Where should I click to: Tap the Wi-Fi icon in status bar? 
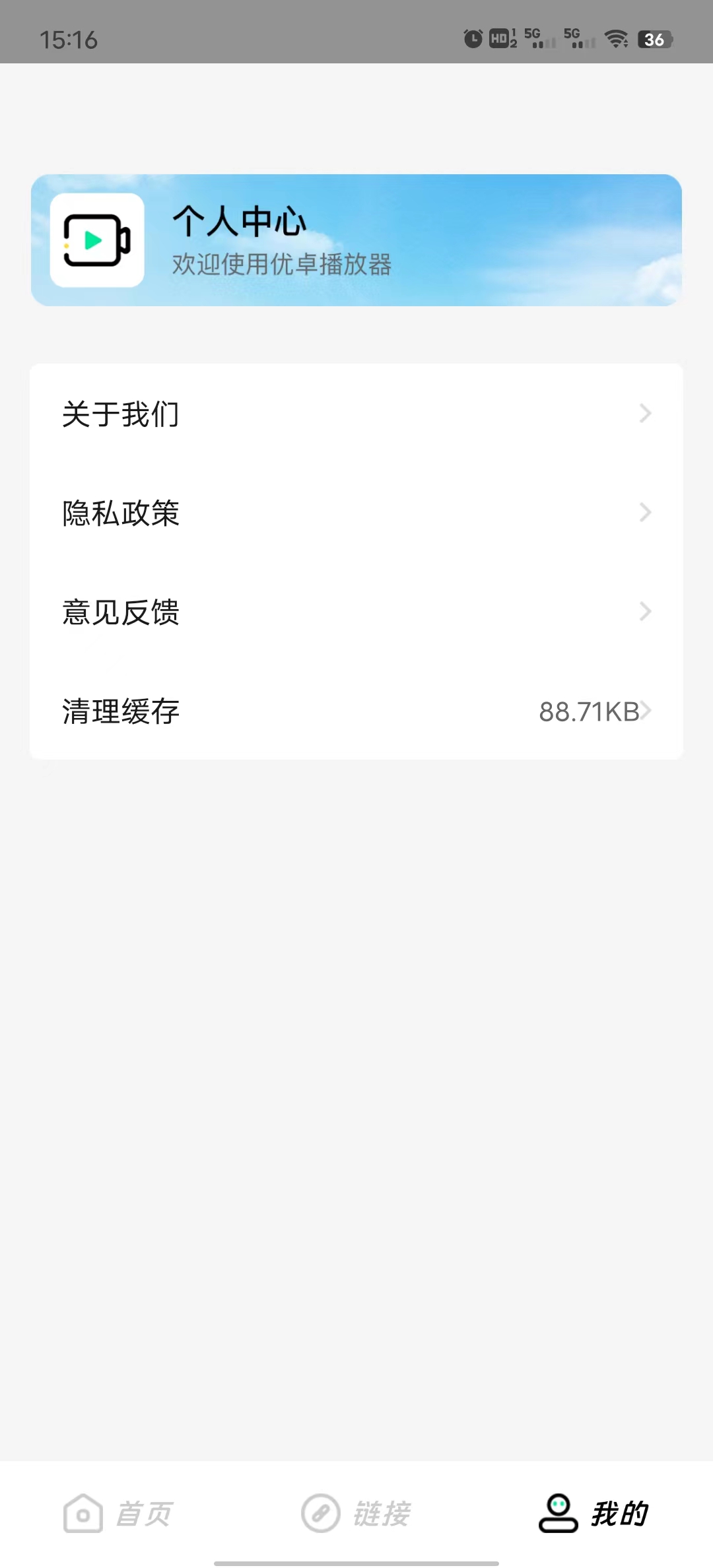617,40
